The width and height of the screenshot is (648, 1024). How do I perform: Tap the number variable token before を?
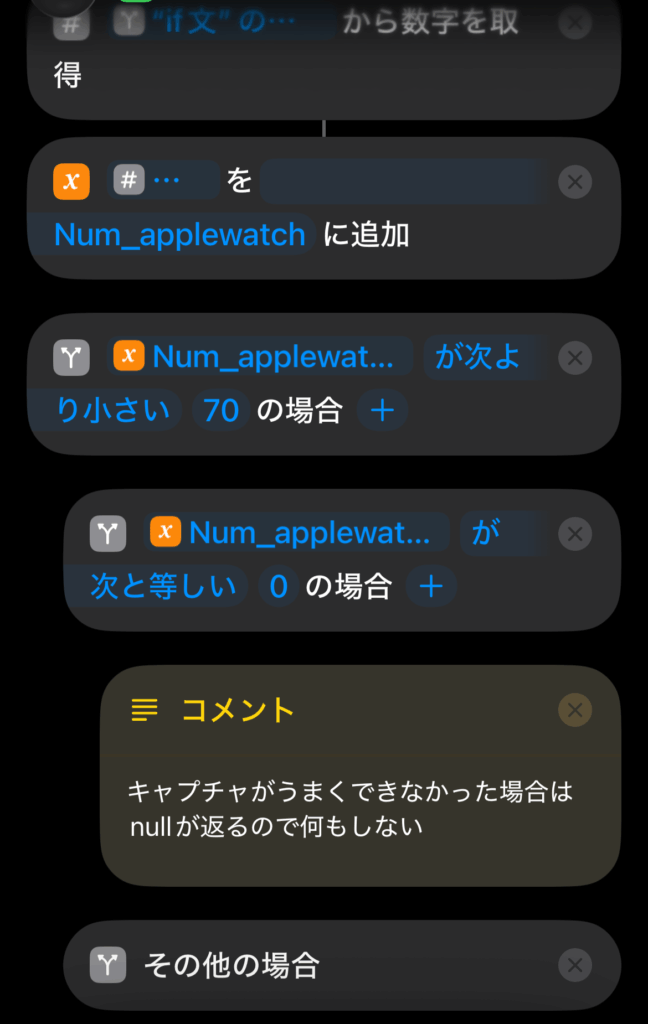[165, 182]
